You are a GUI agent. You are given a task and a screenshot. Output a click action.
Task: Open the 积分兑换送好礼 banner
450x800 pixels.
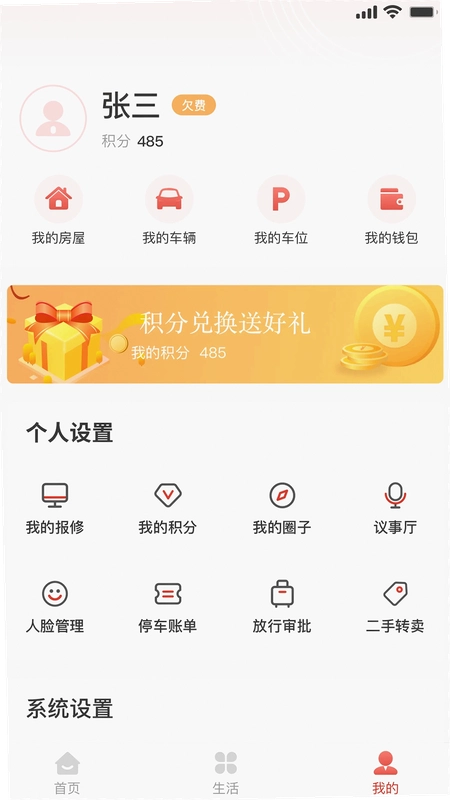tap(225, 334)
